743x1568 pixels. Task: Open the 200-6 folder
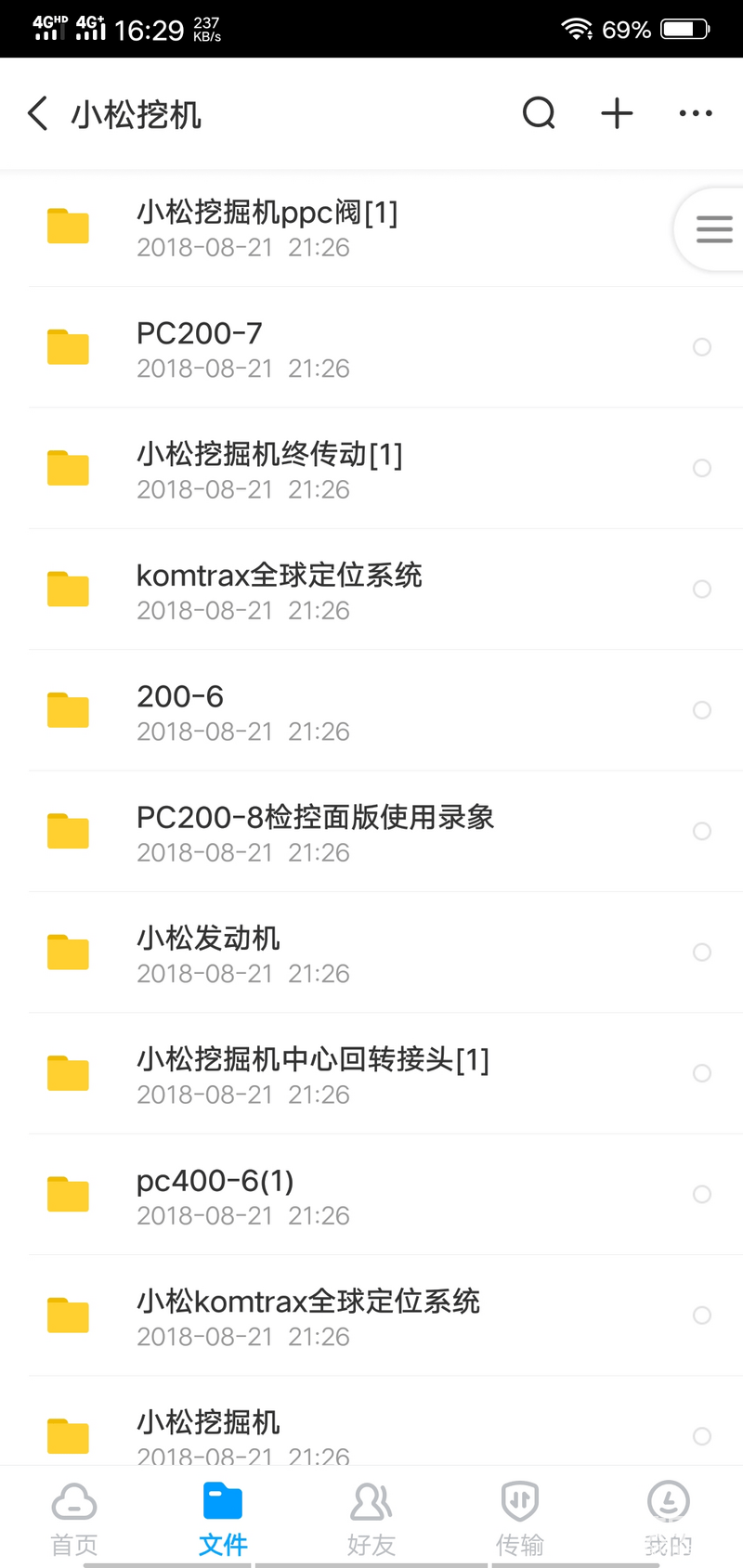(180, 712)
